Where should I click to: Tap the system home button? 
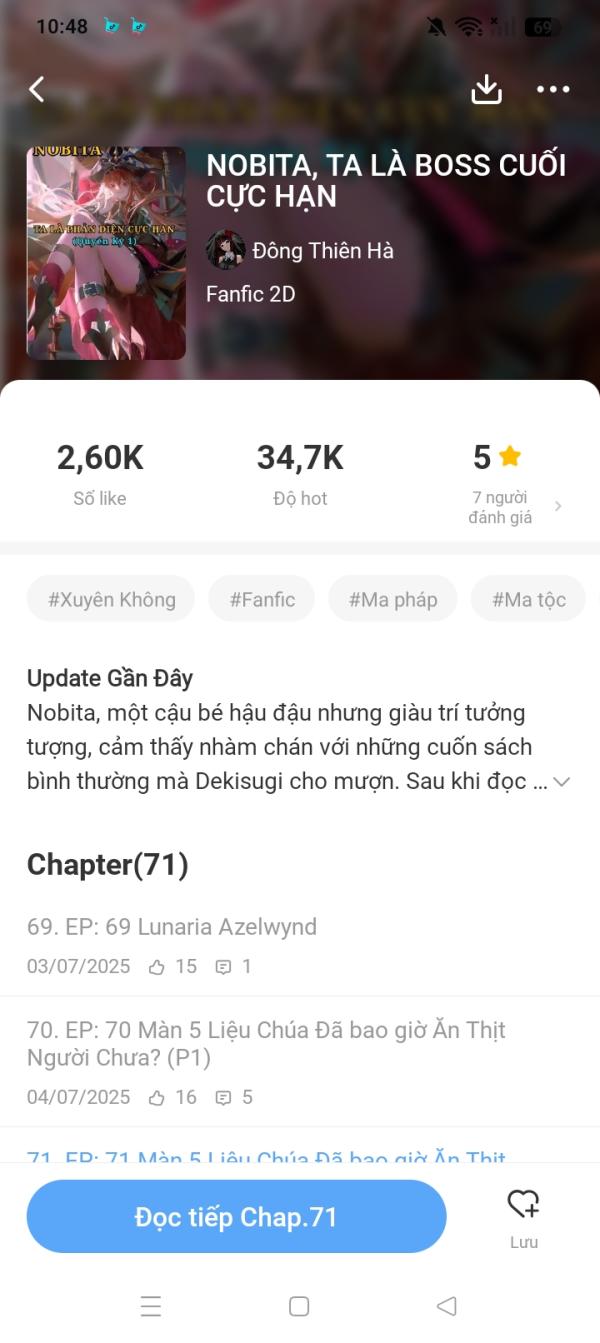(x=299, y=1306)
